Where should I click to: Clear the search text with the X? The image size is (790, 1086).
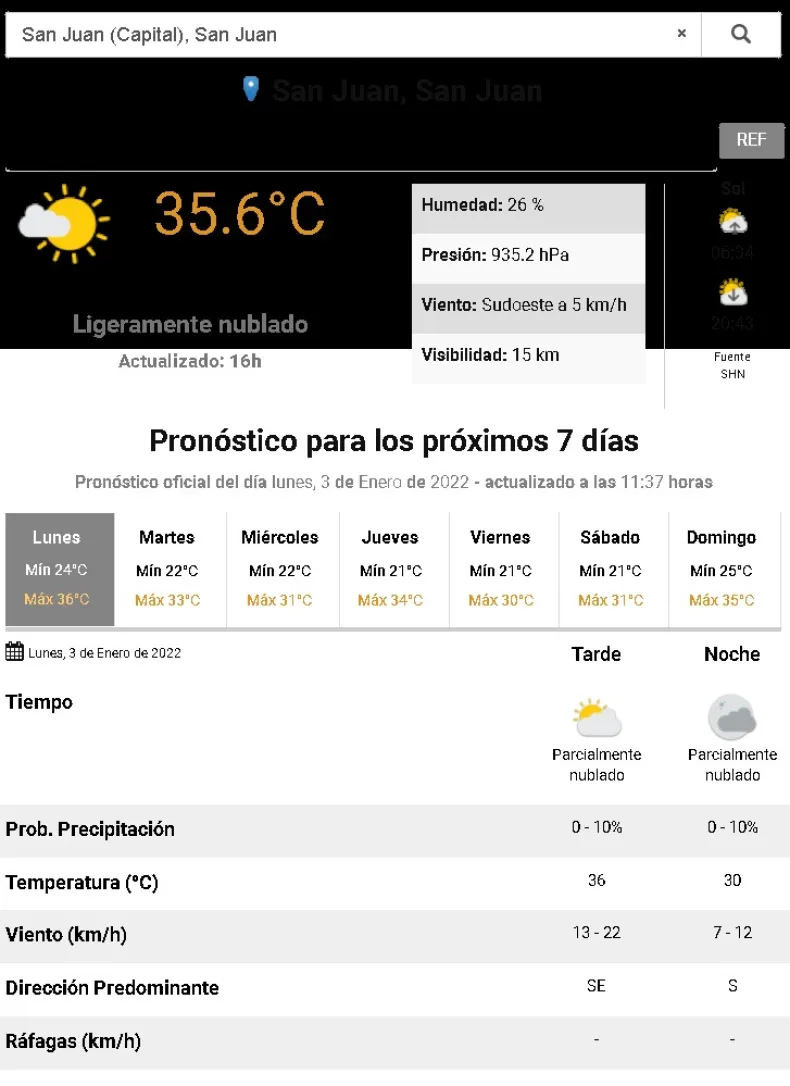682,34
